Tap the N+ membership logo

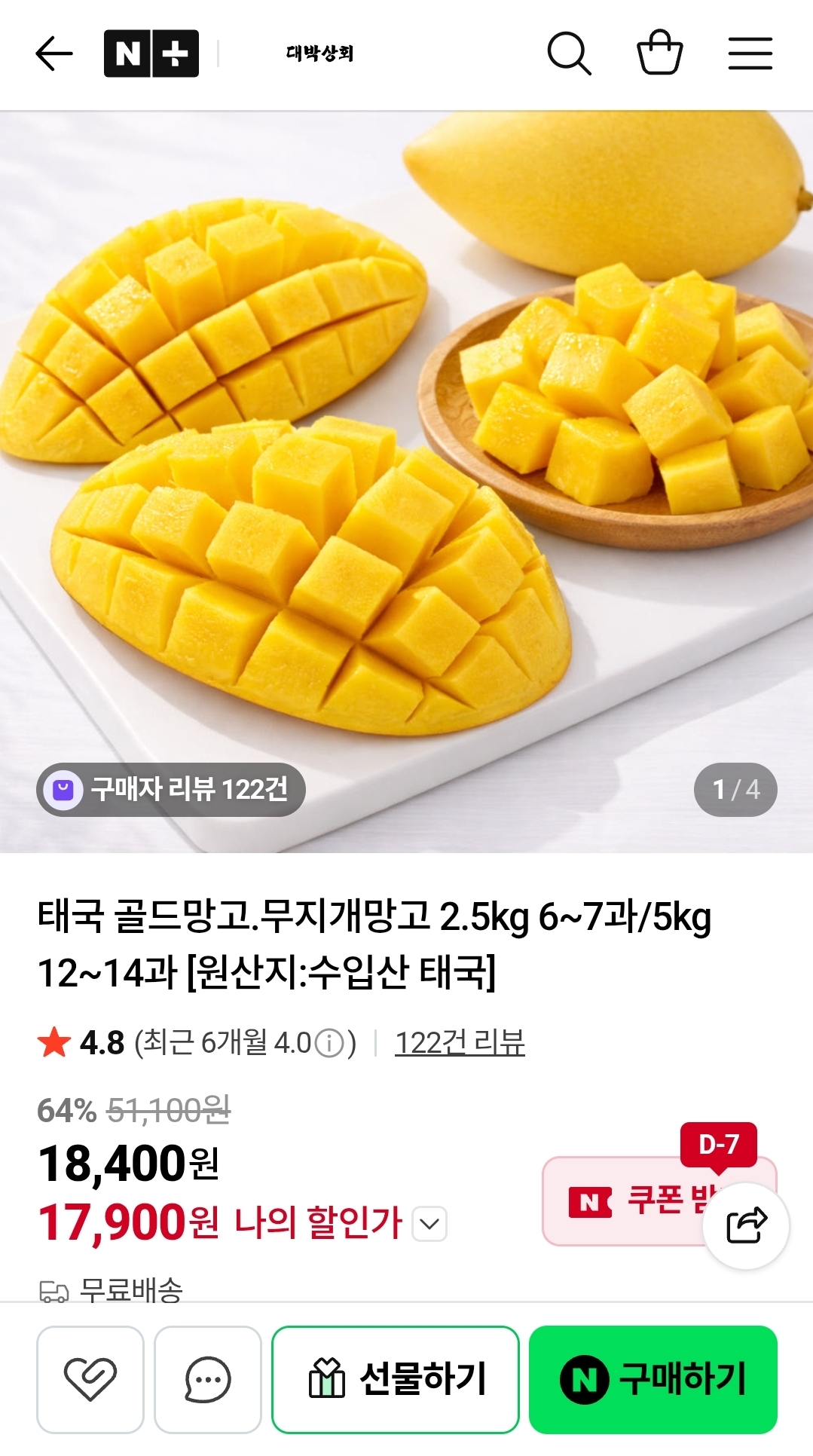[x=149, y=54]
